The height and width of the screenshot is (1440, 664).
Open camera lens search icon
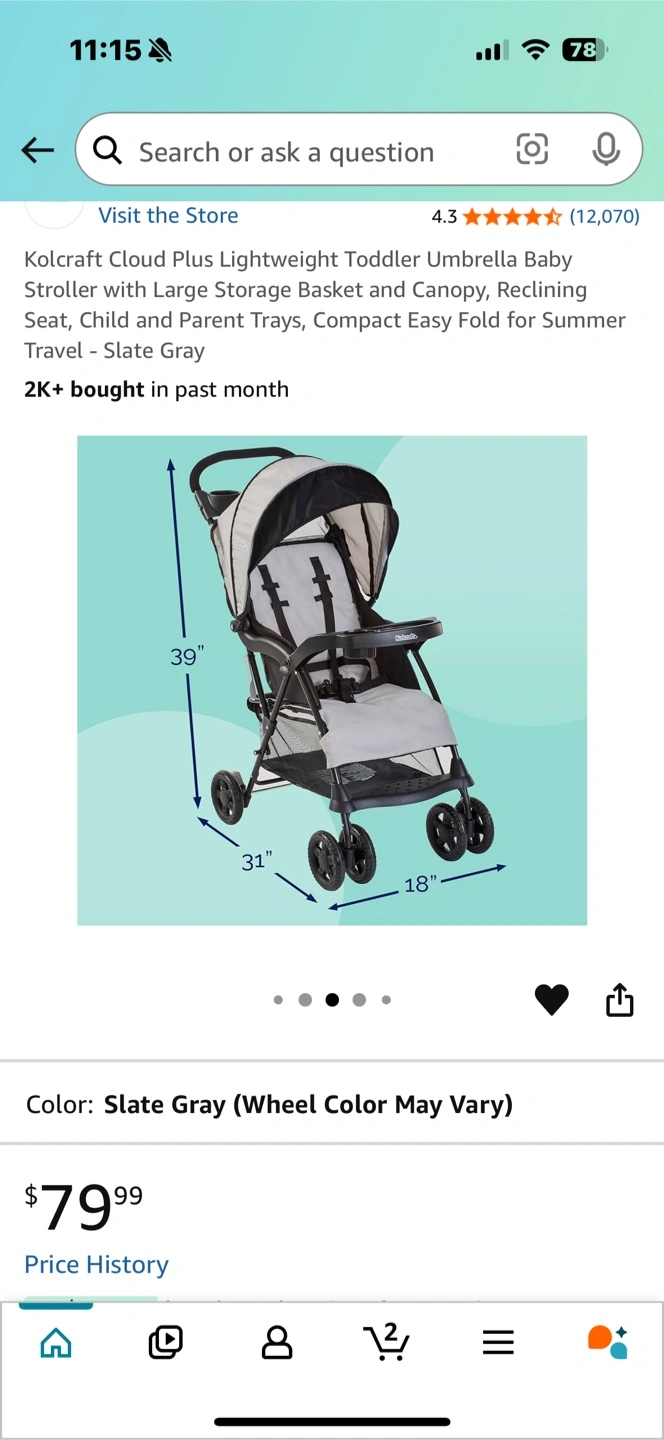532,150
